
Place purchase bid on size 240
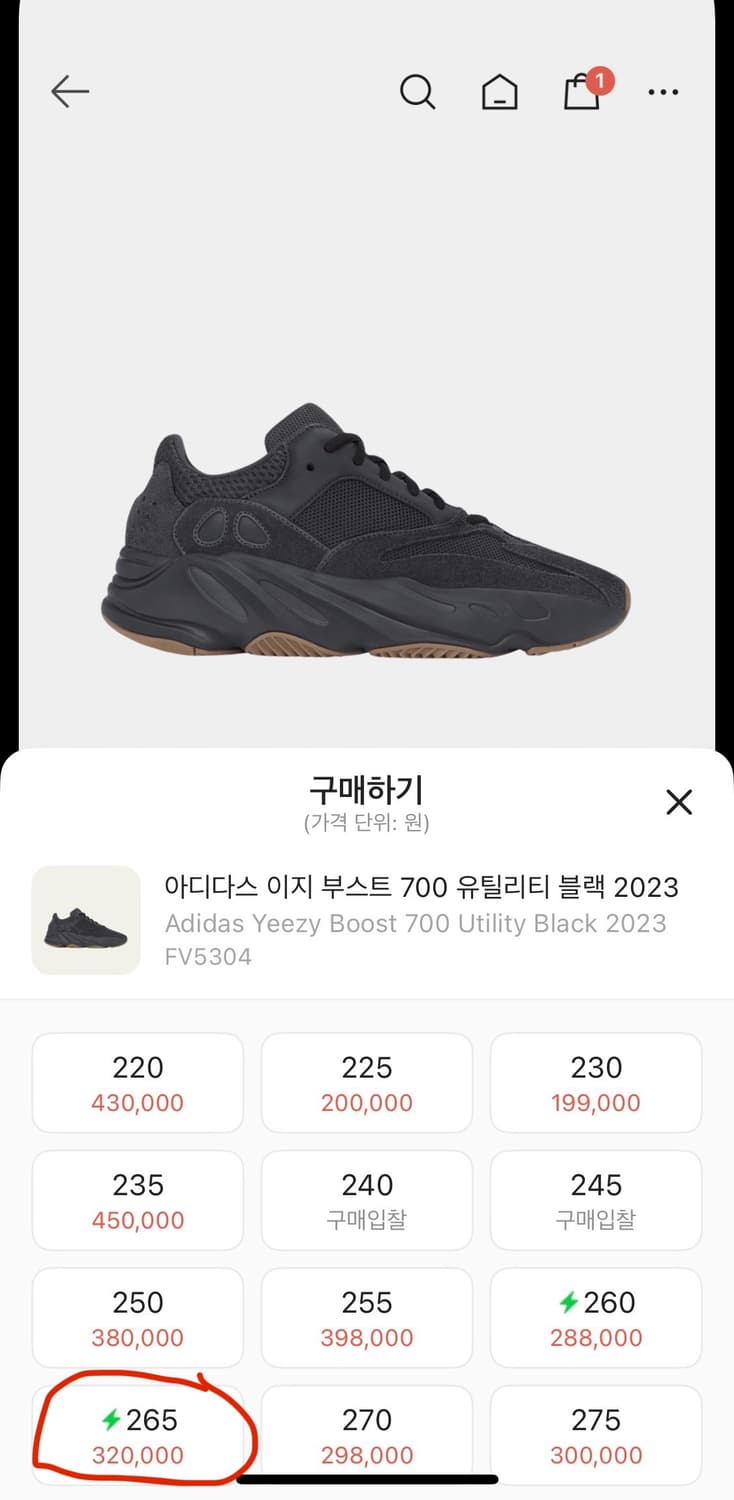tap(366, 1200)
